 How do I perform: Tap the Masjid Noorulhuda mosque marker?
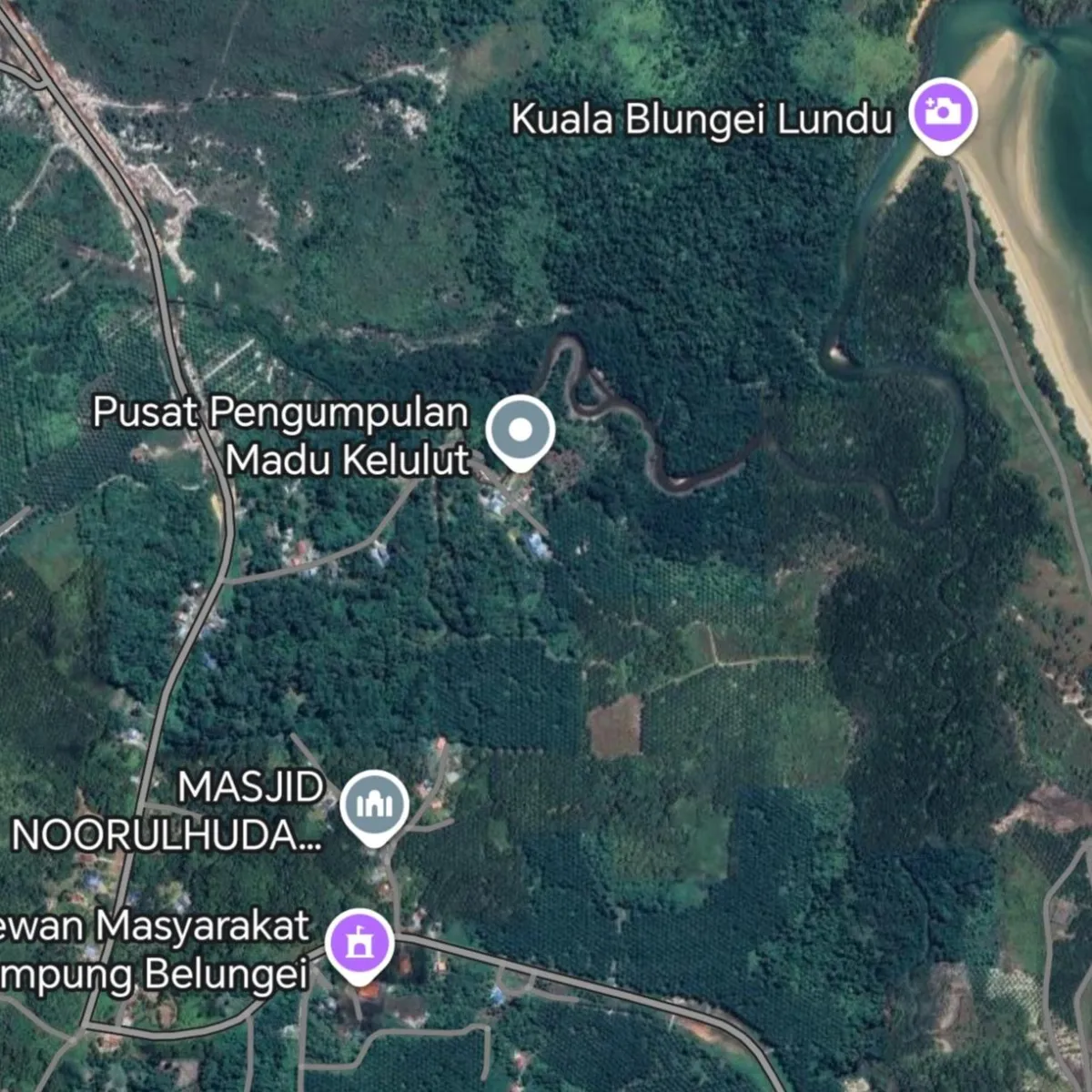click(x=374, y=804)
